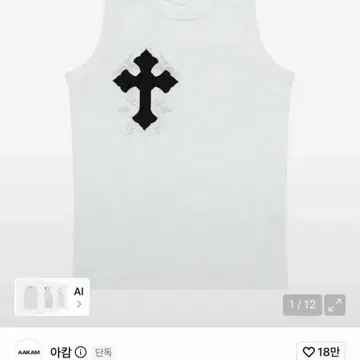Image resolution: width=360 pixels, height=360 pixels.
Task: Tap the AAKAM brand logo
Action: (x=28, y=352)
